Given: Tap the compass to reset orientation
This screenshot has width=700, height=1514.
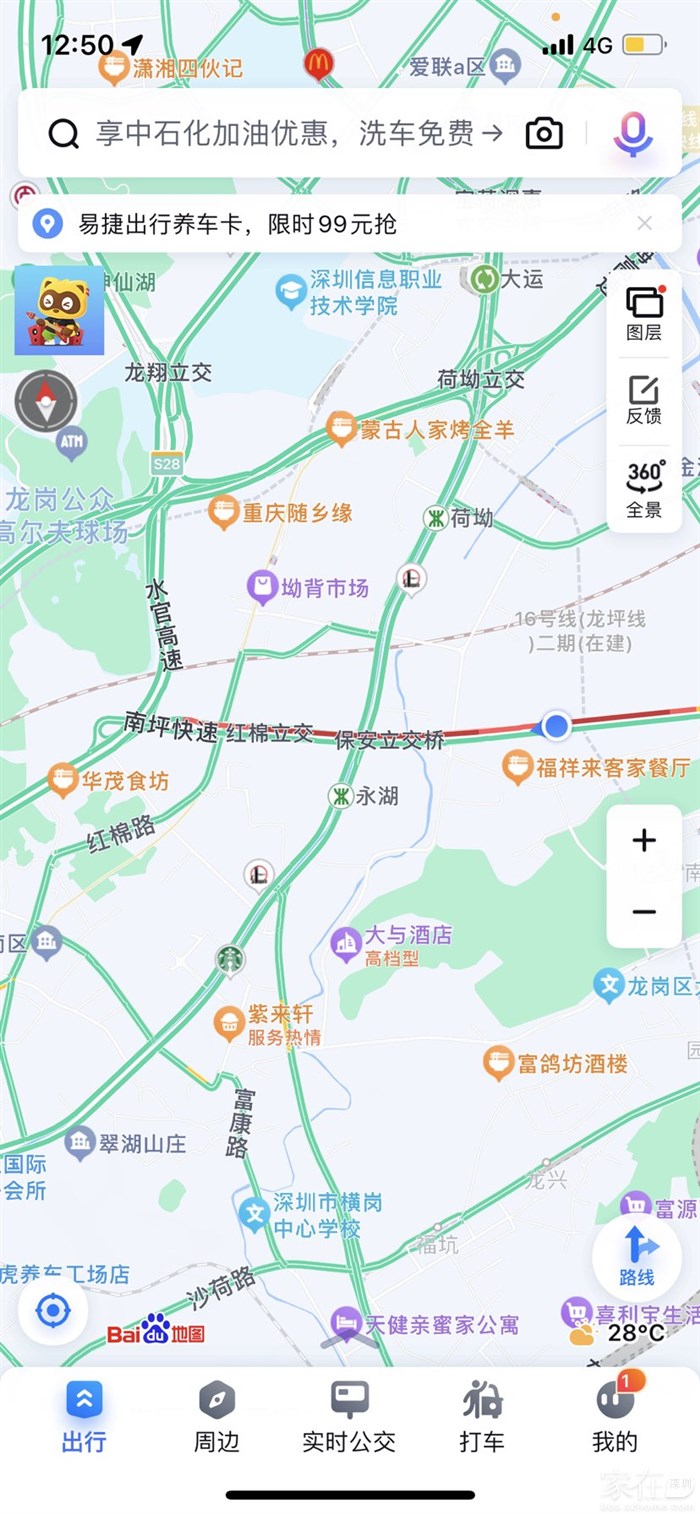Looking at the screenshot, I should 46,402.
